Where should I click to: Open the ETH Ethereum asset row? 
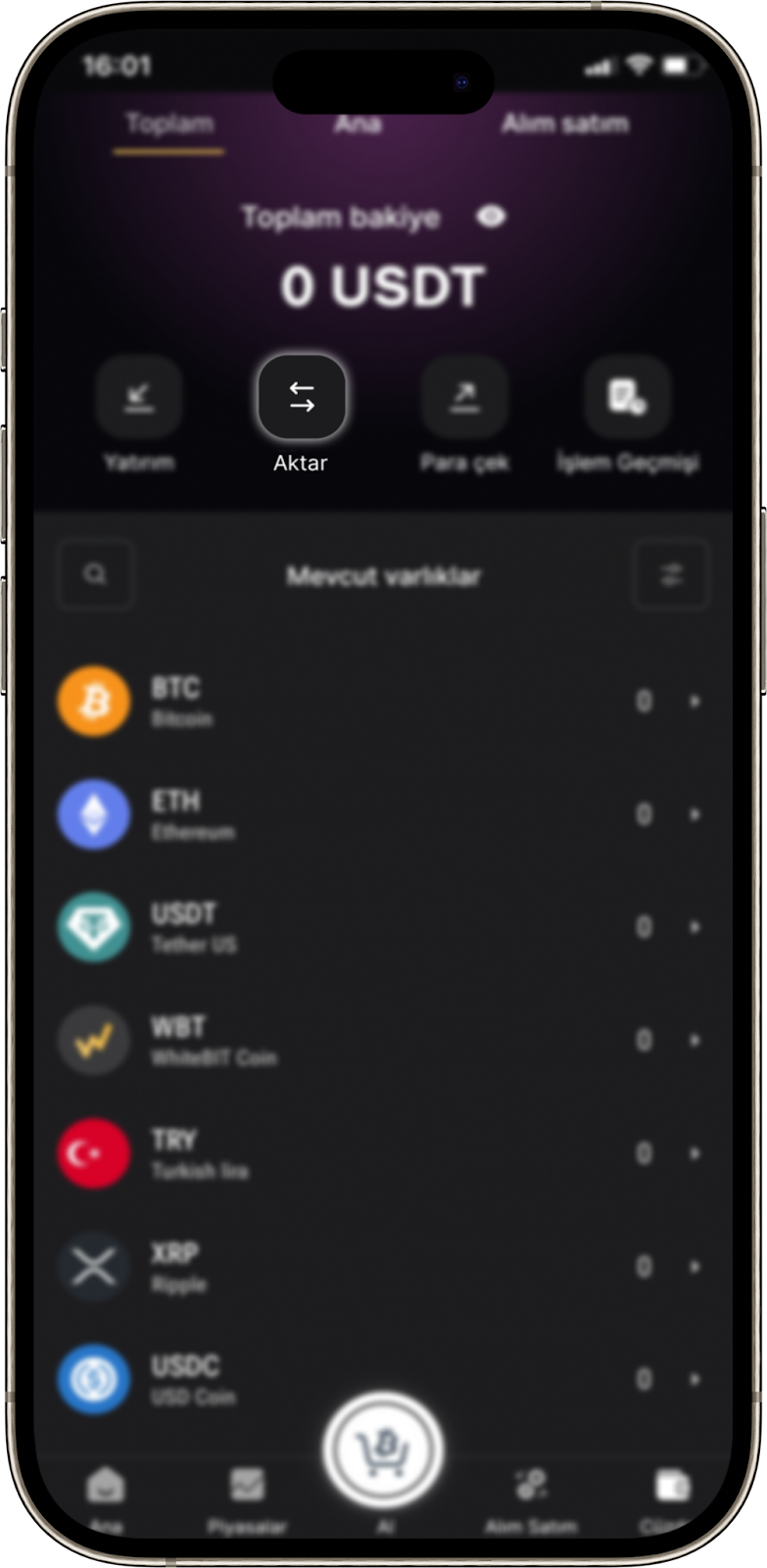coord(382,814)
